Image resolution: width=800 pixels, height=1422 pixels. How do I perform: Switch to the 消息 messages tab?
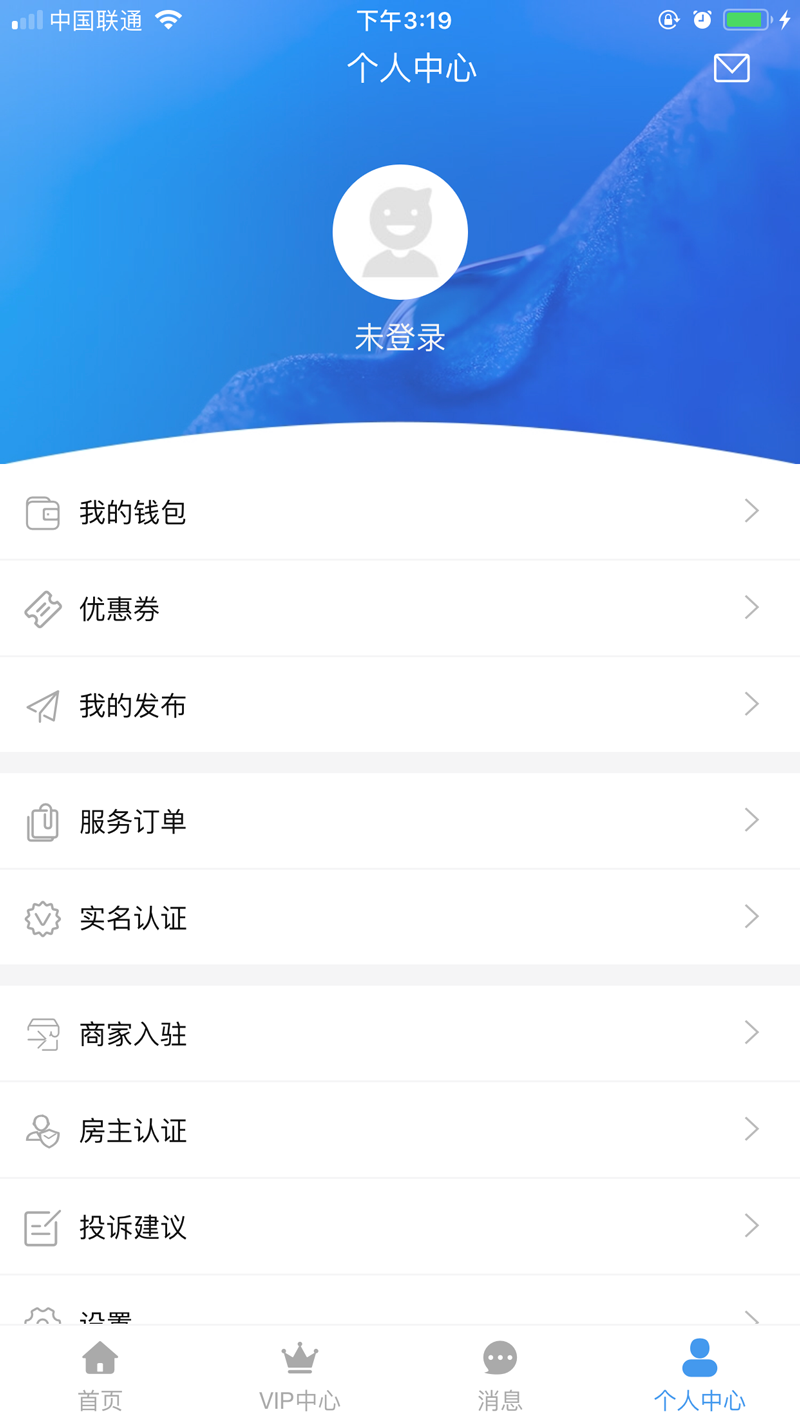[x=500, y=1375]
